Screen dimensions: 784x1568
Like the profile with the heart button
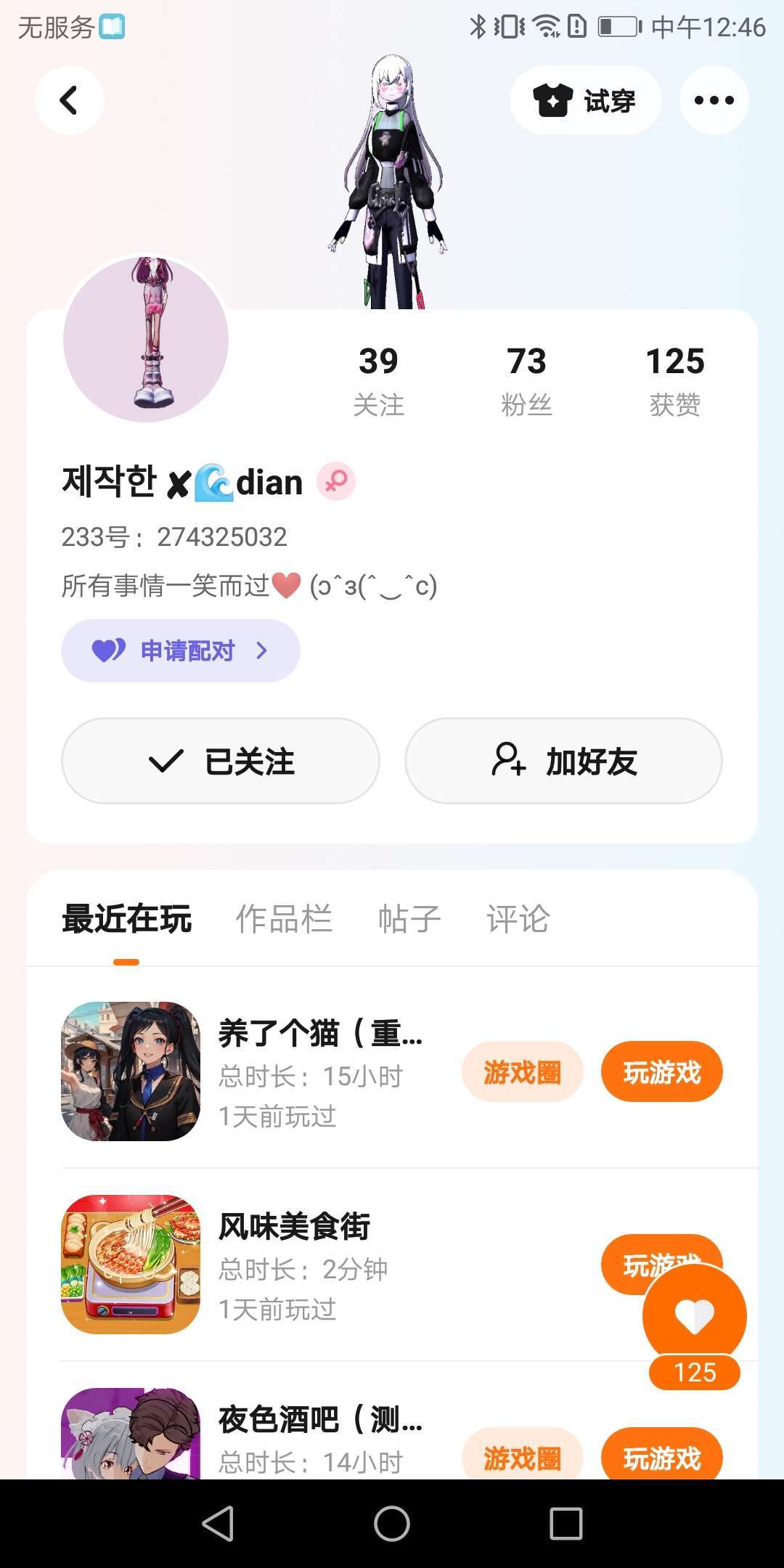[694, 1315]
